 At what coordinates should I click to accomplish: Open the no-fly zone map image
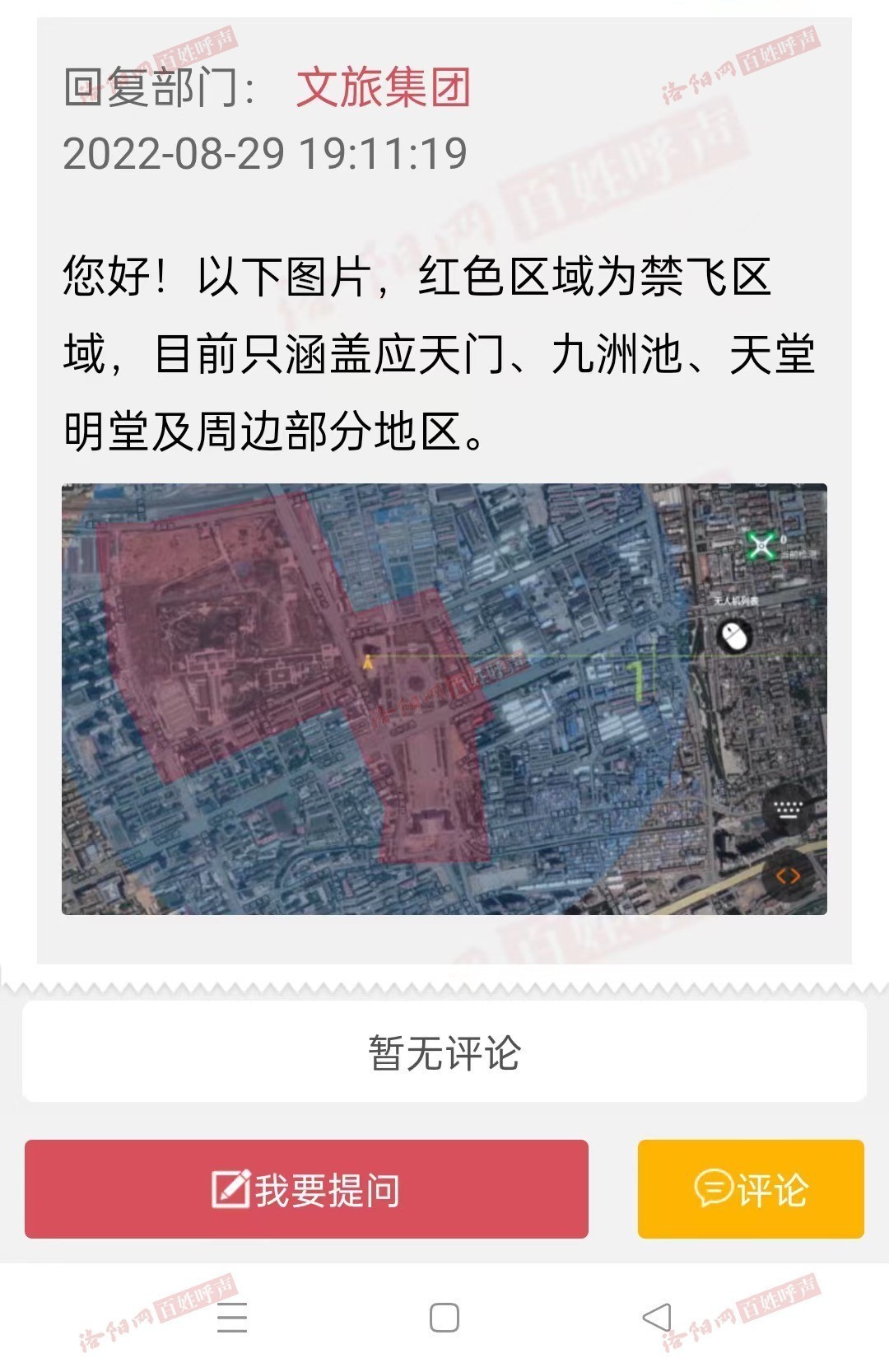point(444,698)
